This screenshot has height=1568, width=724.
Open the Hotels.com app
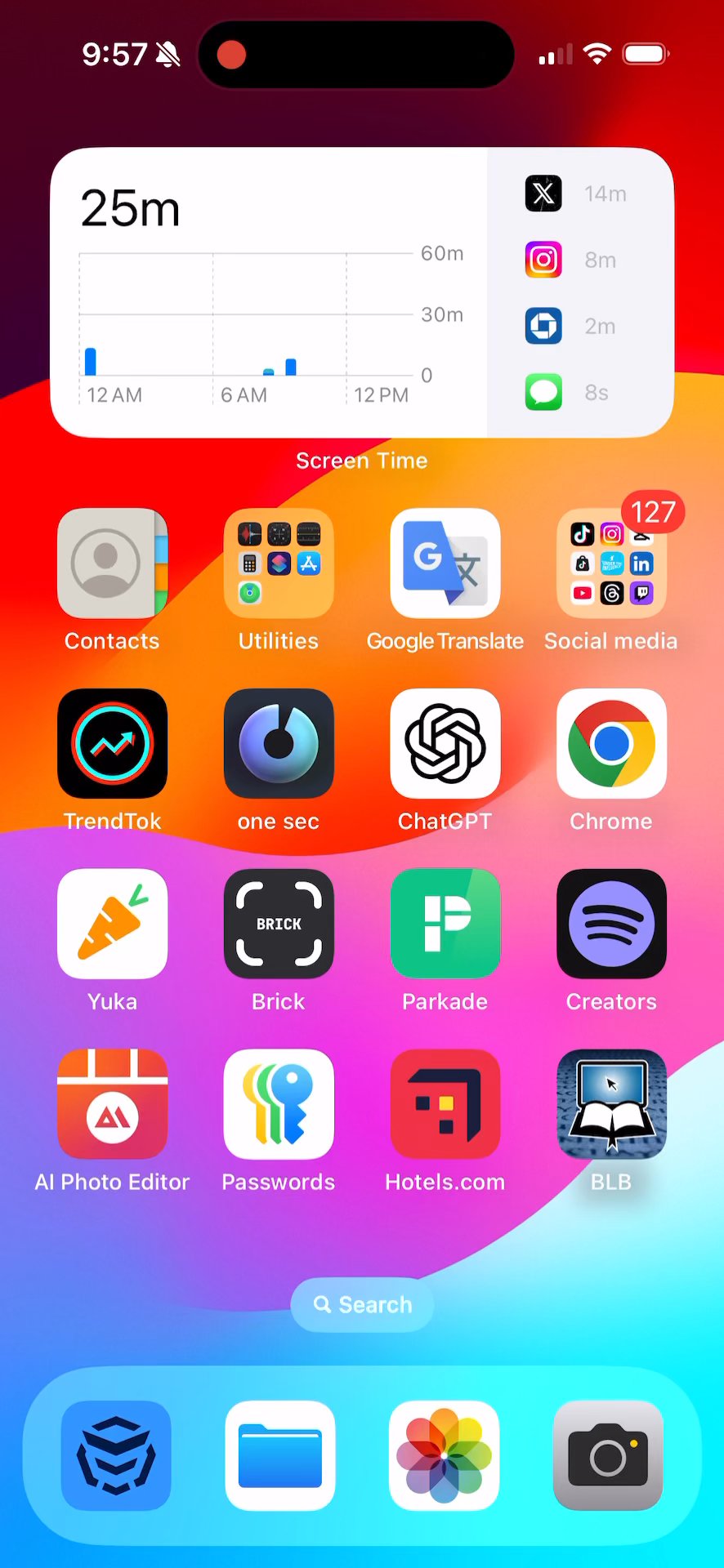445,1104
